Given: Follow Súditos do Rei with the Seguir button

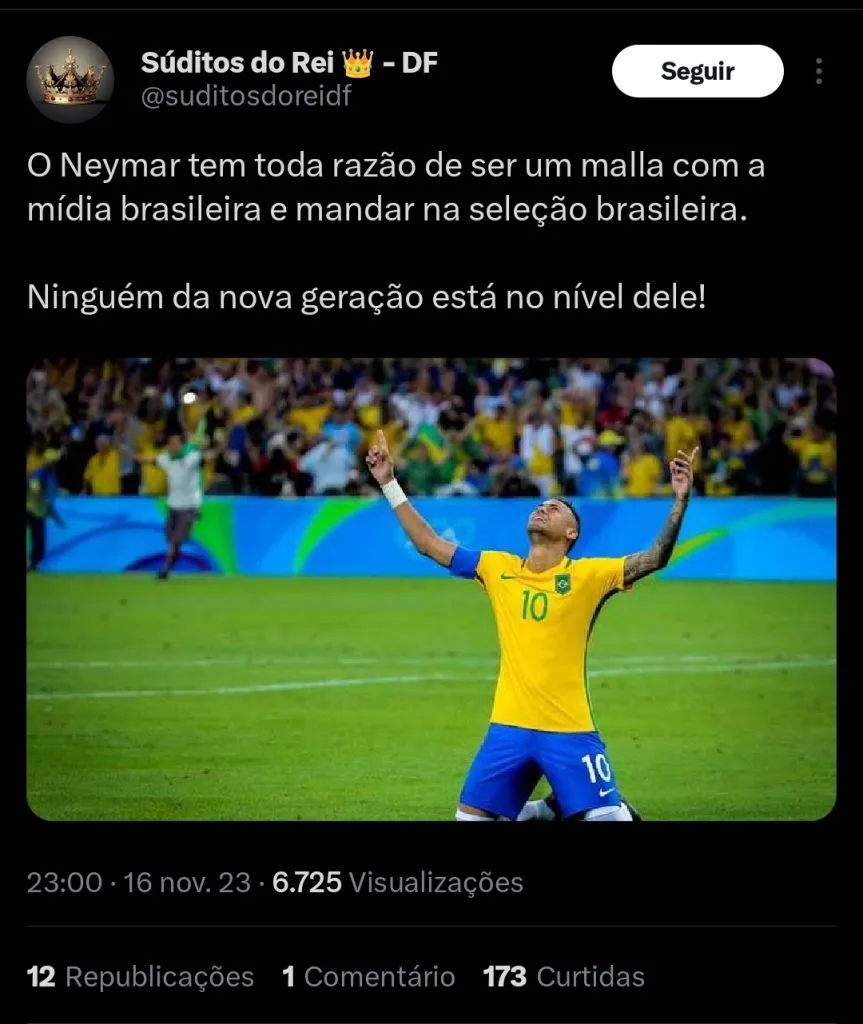Looking at the screenshot, I should 697,71.
